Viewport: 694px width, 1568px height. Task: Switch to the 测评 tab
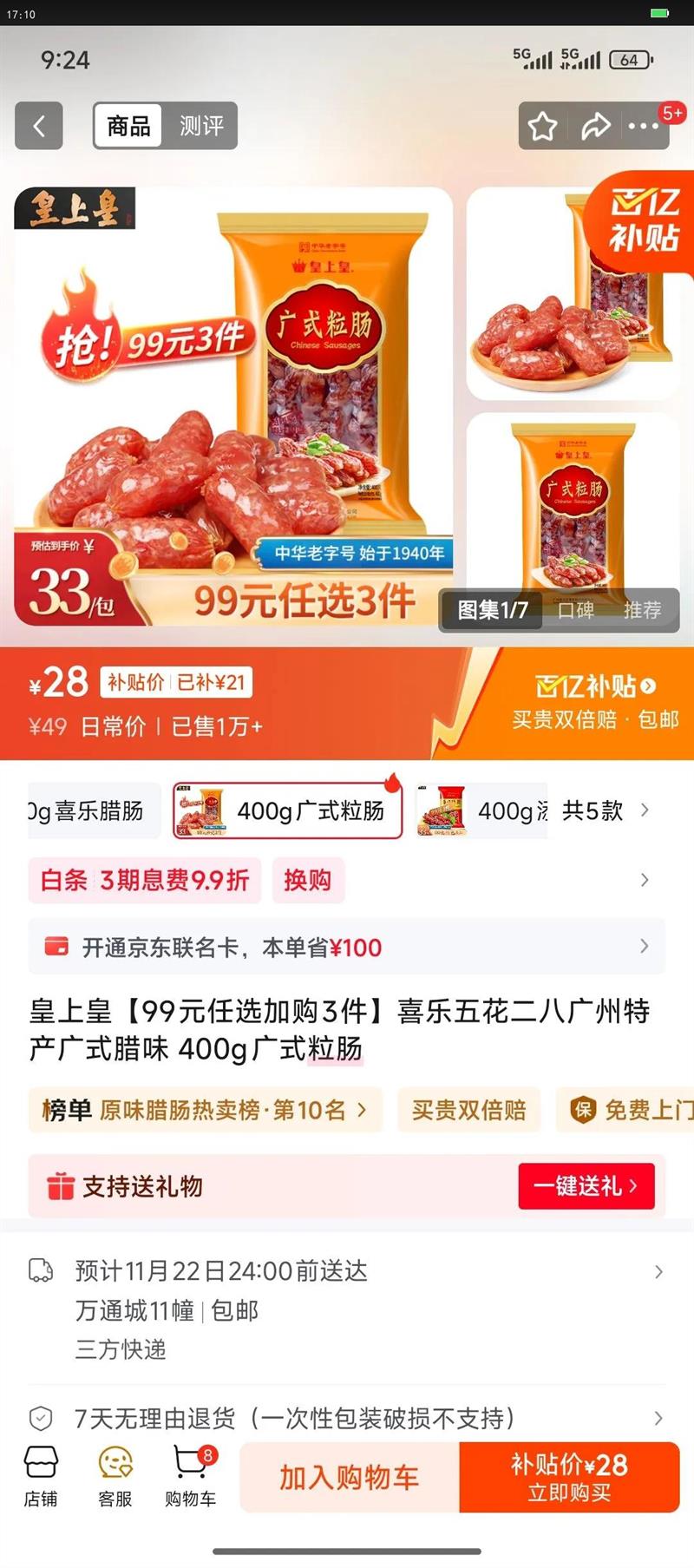(x=204, y=126)
